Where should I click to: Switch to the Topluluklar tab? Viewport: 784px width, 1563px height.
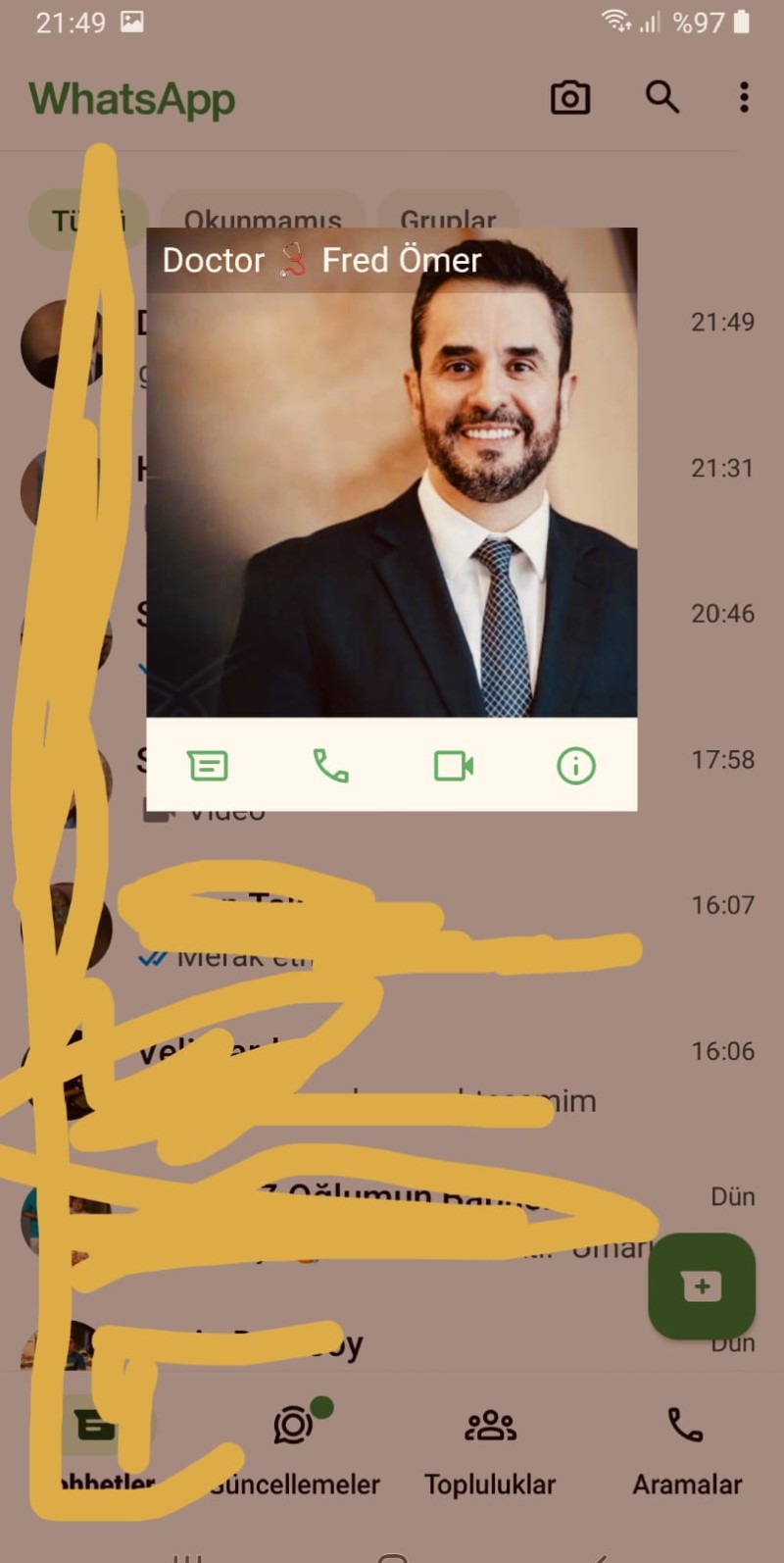pyautogui.click(x=490, y=1447)
